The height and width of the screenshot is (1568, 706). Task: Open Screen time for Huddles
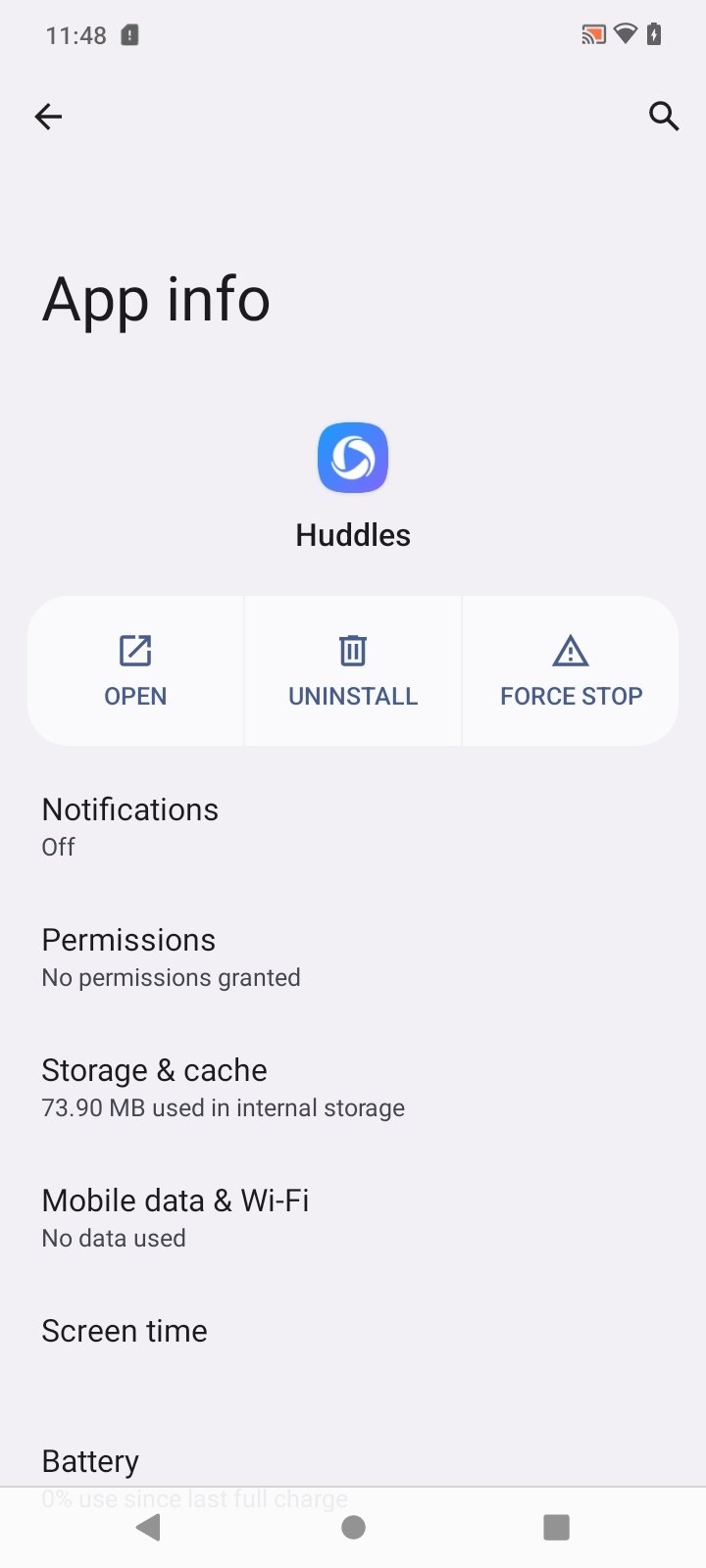point(353,1331)
